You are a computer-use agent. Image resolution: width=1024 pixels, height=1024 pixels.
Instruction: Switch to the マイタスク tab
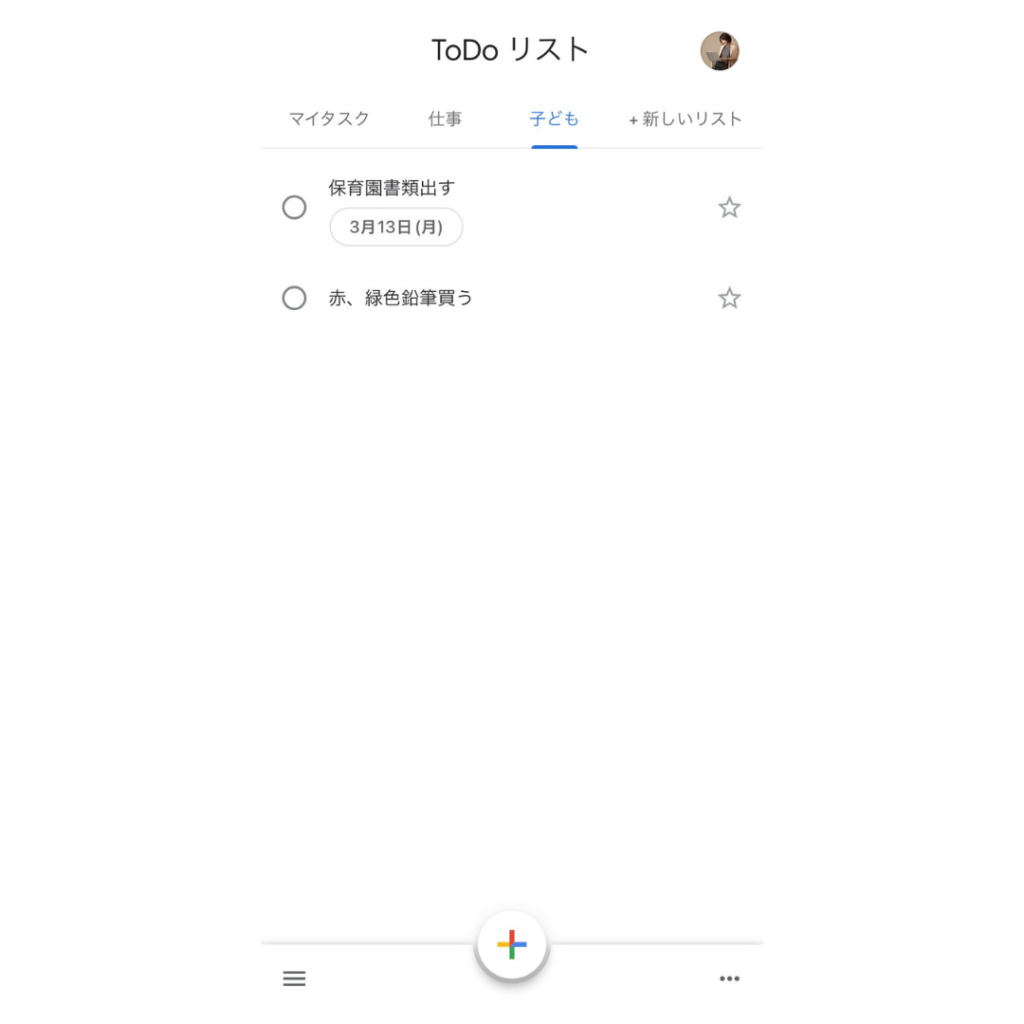pos(329,119)
